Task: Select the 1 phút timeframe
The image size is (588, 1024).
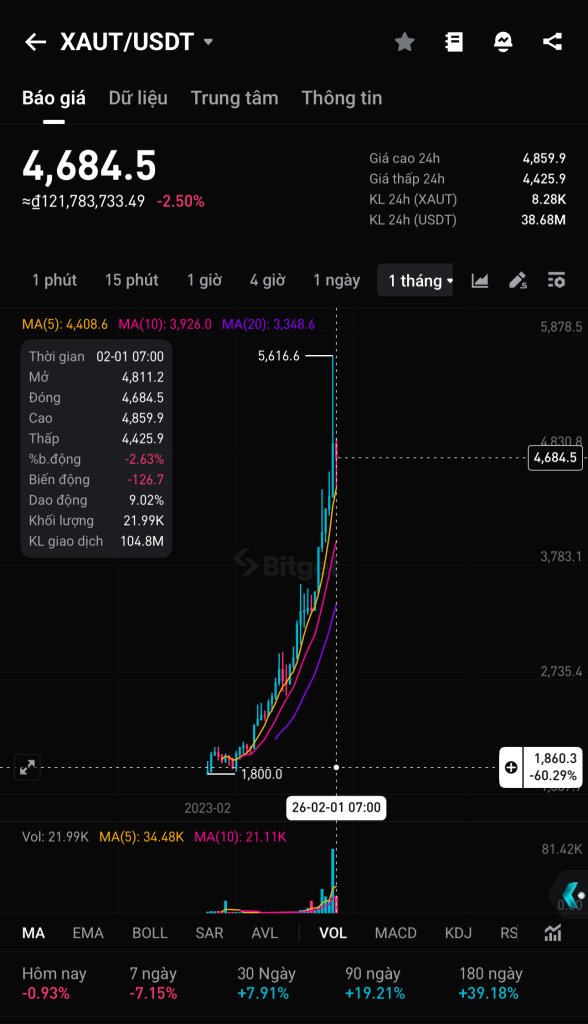Action: pyautogui.click(x=55, y=280)
